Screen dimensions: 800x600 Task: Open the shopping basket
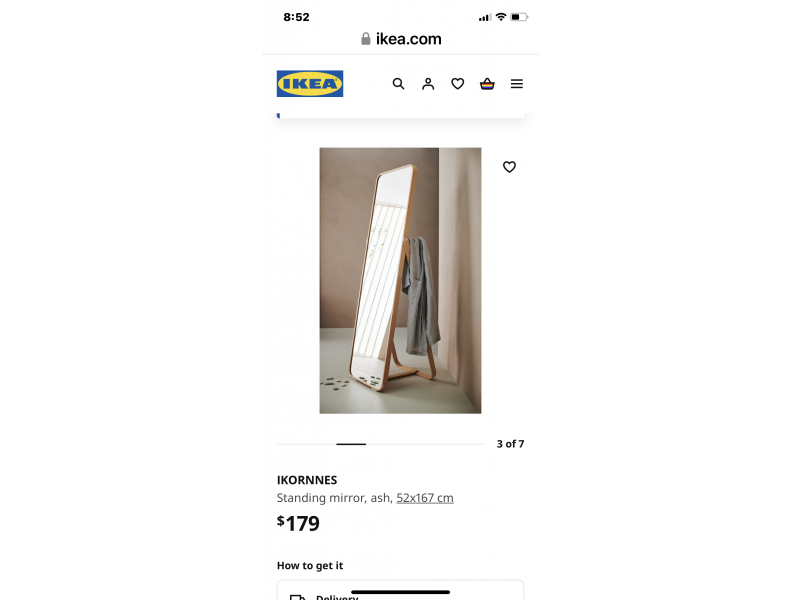tap(487, 84)
